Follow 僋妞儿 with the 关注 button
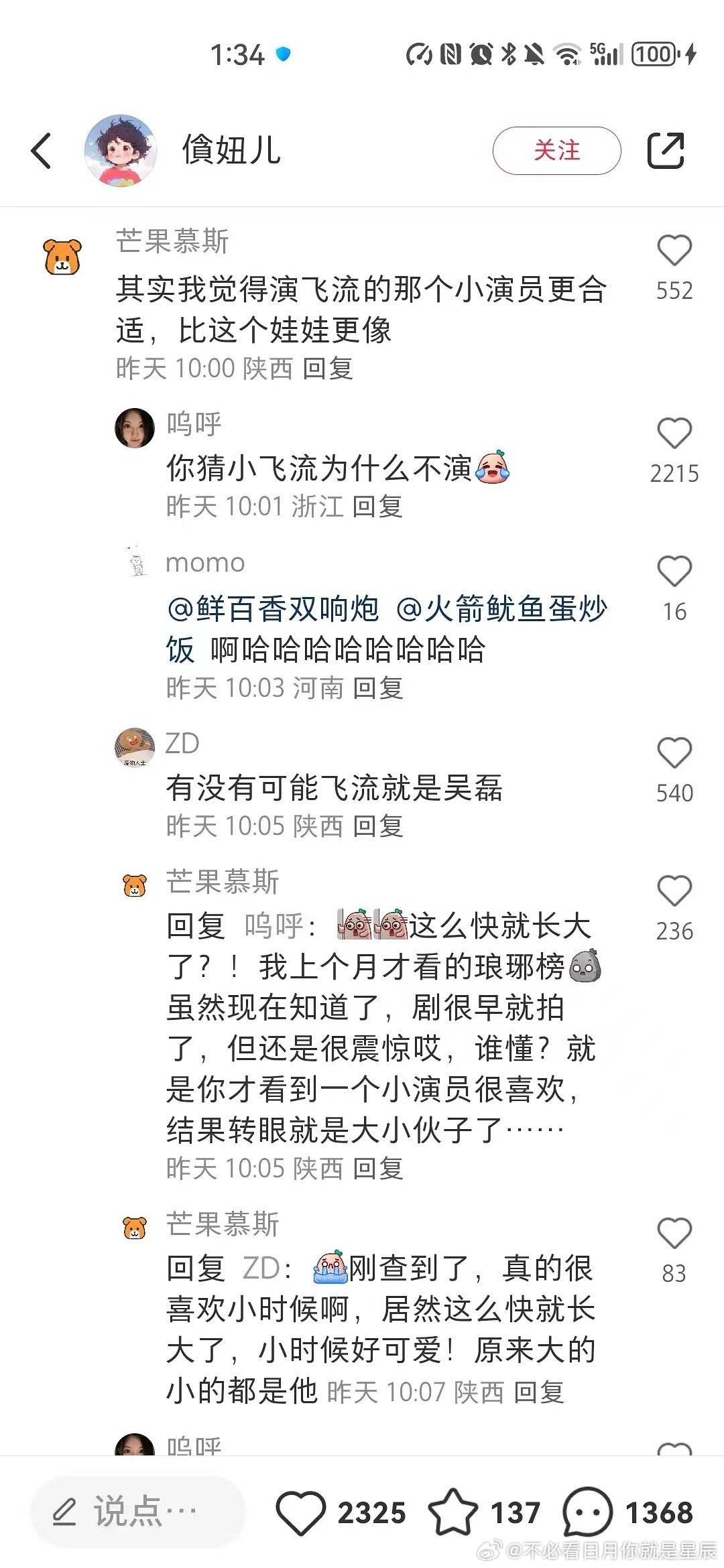The image size is (724, 1568). coord(556,150)
